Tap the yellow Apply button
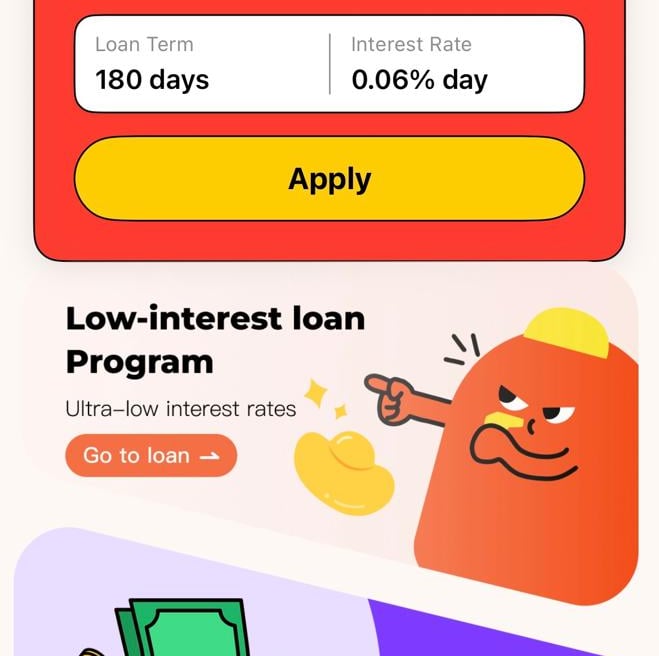This screenshot has width=659, height=656. (x=329, y=179)
